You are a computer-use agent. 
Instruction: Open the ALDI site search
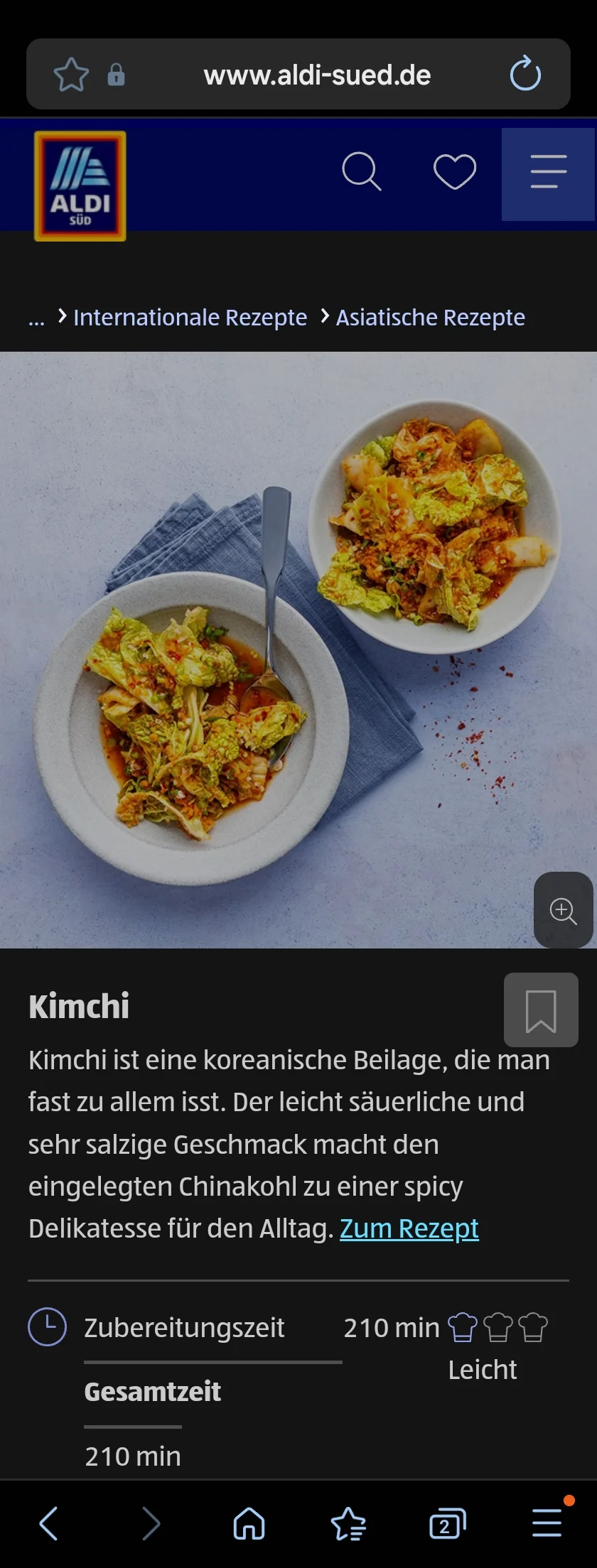coord(362,172)
